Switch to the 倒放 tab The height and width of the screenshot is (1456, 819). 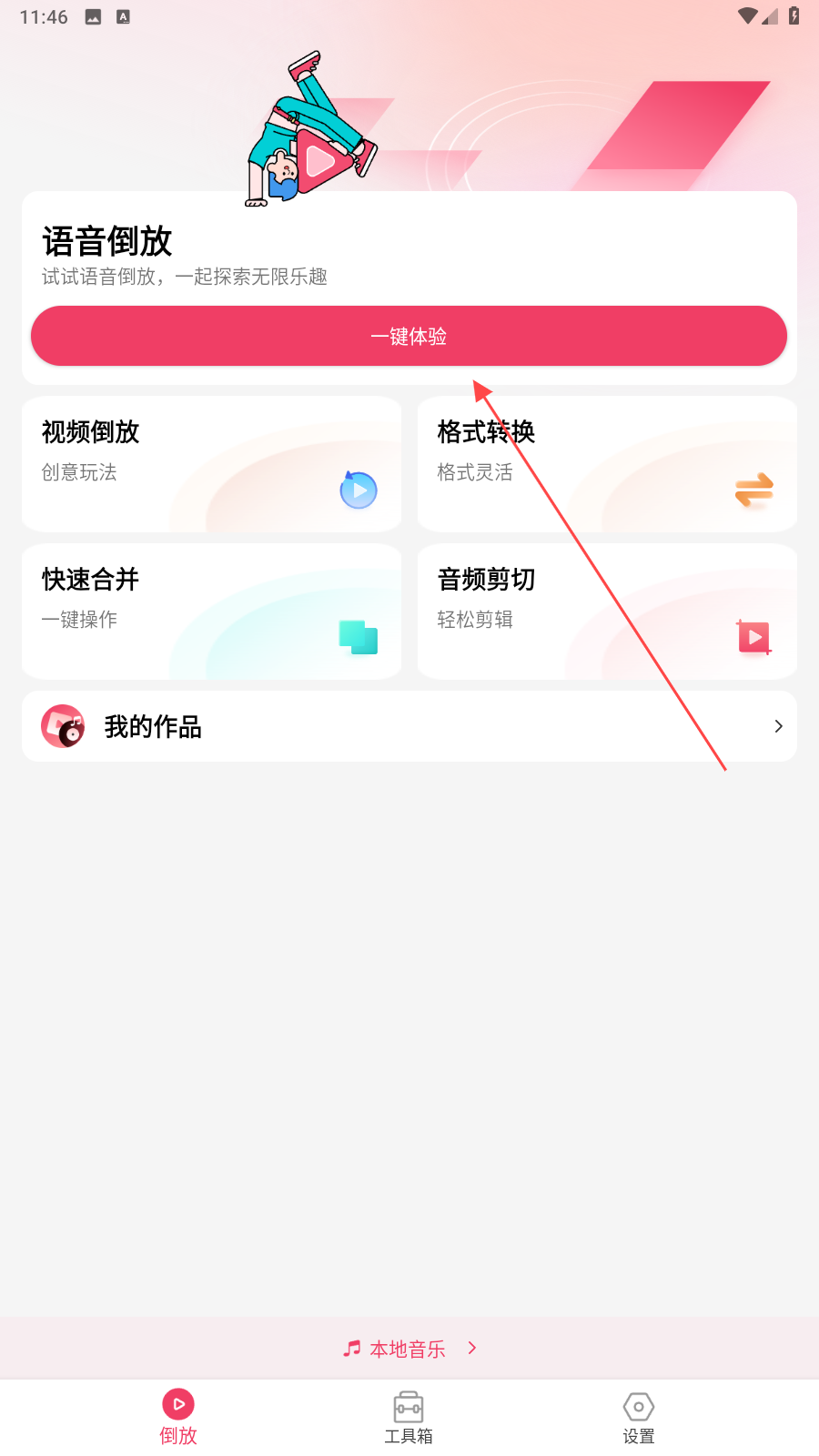[x=178, y=1417]
